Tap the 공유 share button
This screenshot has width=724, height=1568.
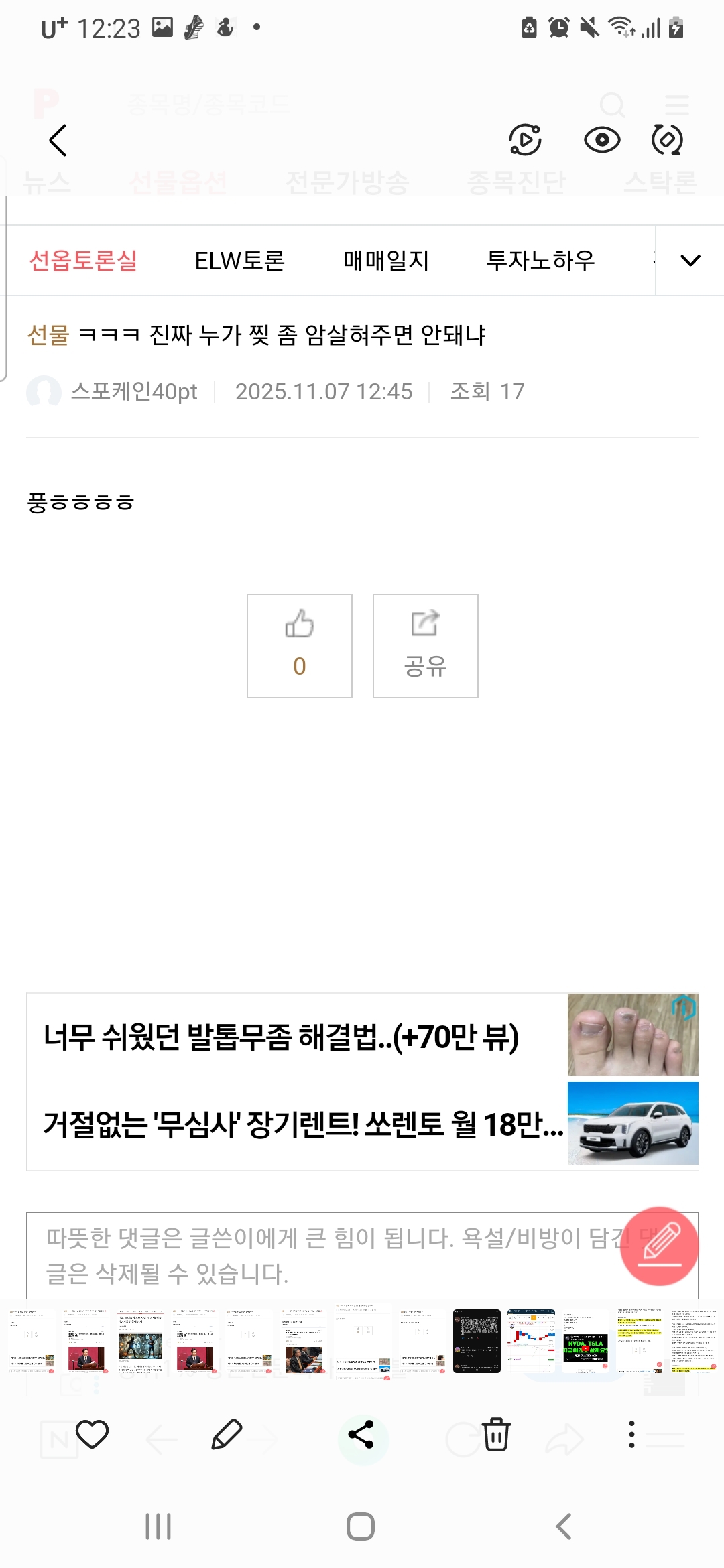click(425, 646)
